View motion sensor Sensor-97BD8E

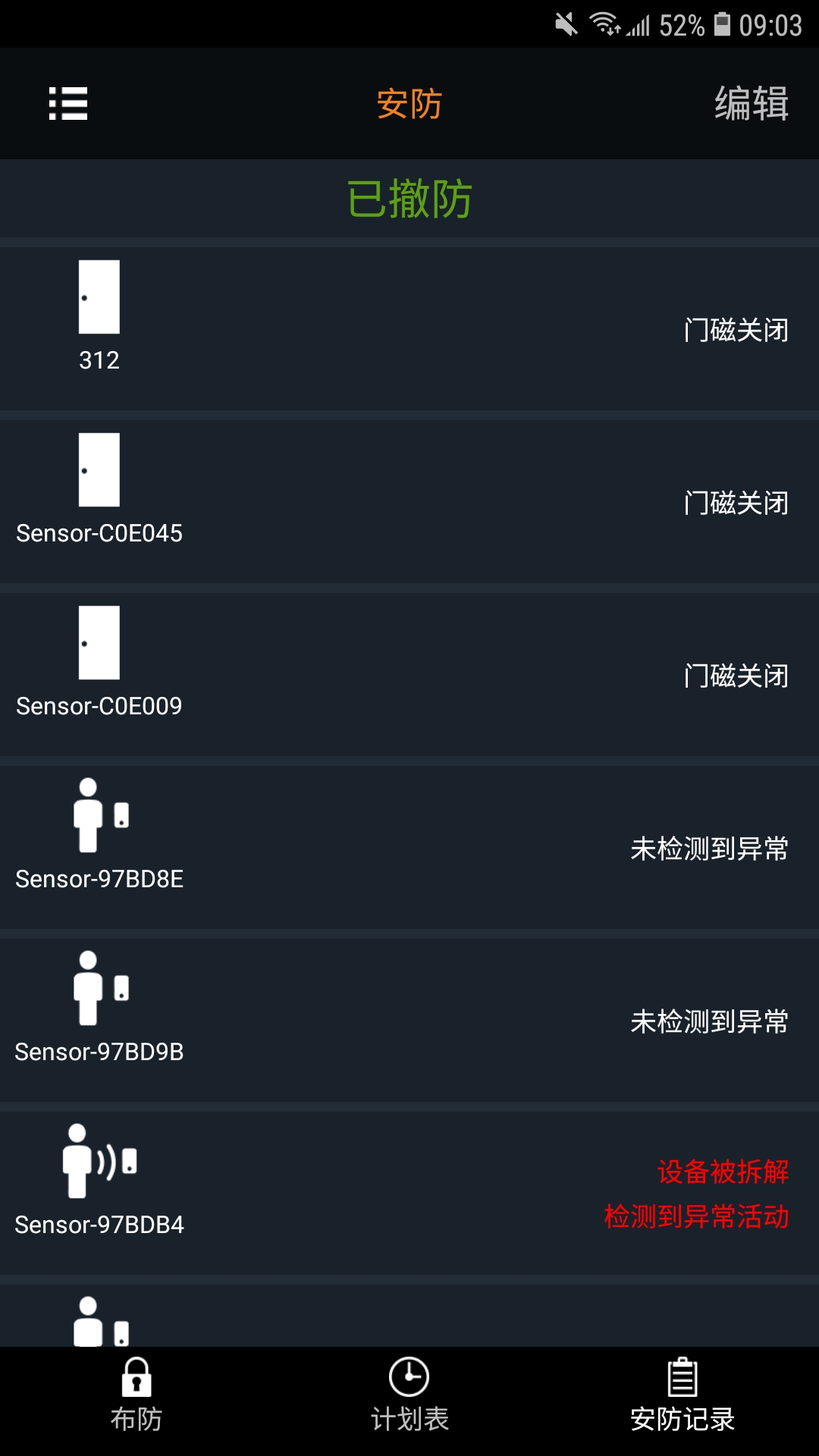(409, 846)
